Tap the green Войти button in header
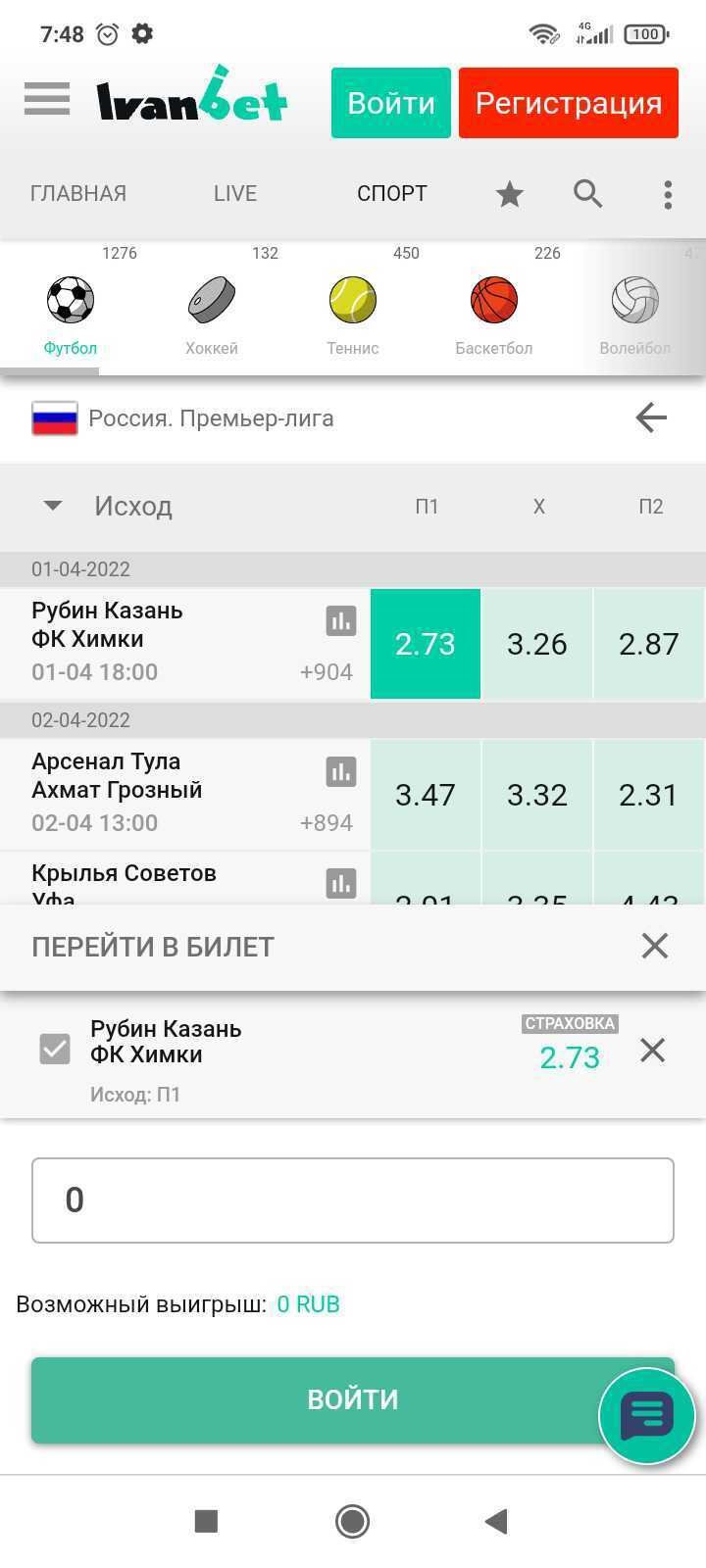The height and width of the screenshot is (1568, 706). tap(390, 103)
